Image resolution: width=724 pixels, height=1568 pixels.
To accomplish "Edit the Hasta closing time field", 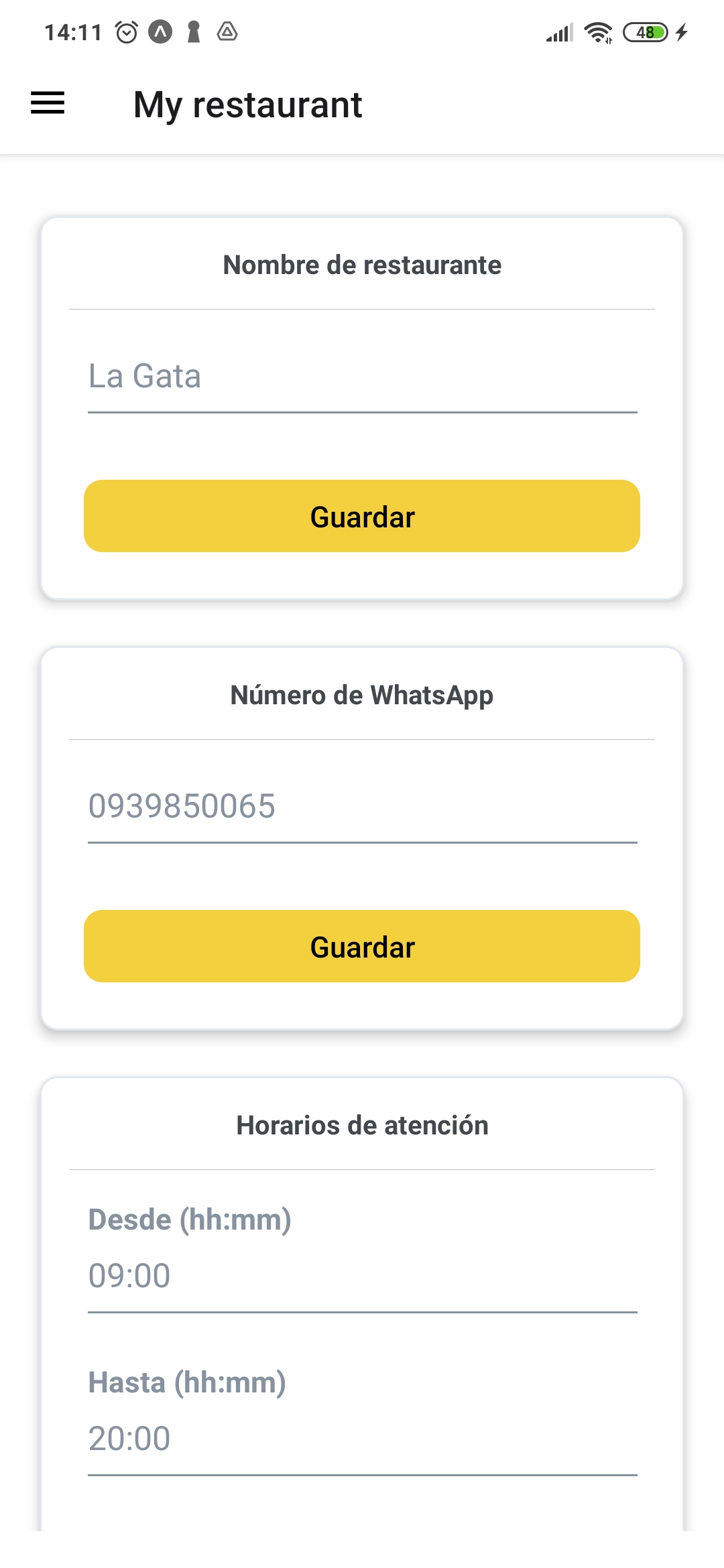I will pos(362,1439).
